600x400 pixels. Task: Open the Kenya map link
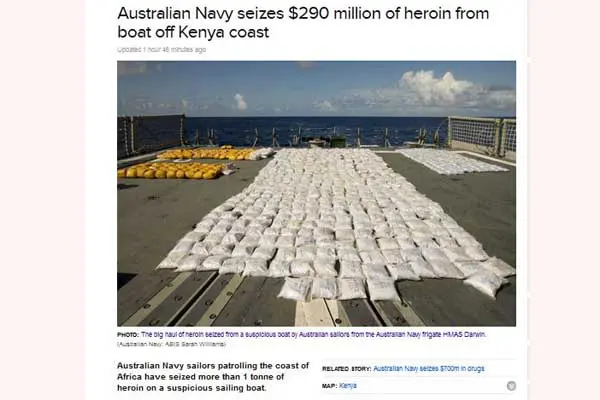click(x=348, y=385)
